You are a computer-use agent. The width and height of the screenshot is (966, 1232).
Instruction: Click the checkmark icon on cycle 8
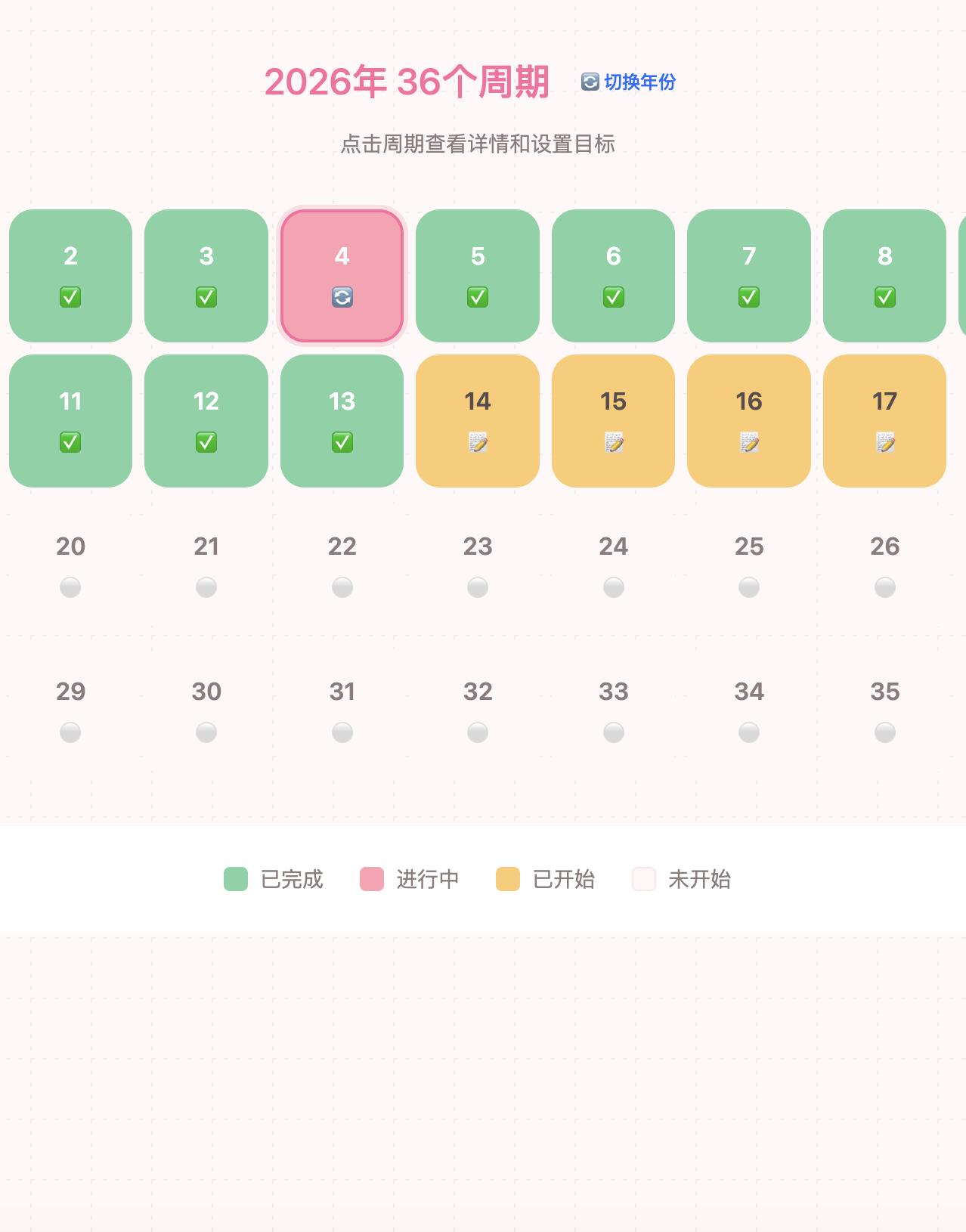884,297
